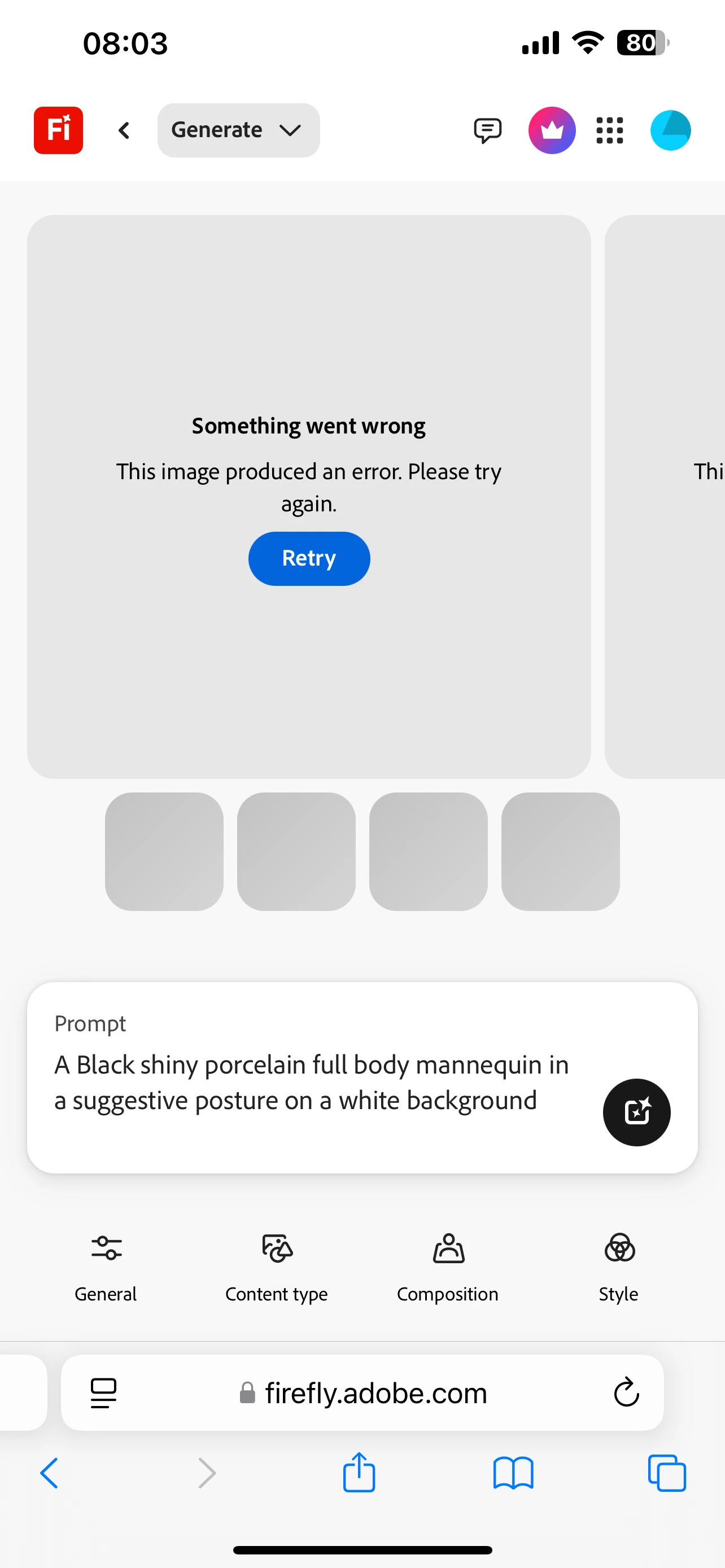Screen dimensions: 725x1568
Task: Open the Adobe Firefly home logo
Action: coord(58,130)
